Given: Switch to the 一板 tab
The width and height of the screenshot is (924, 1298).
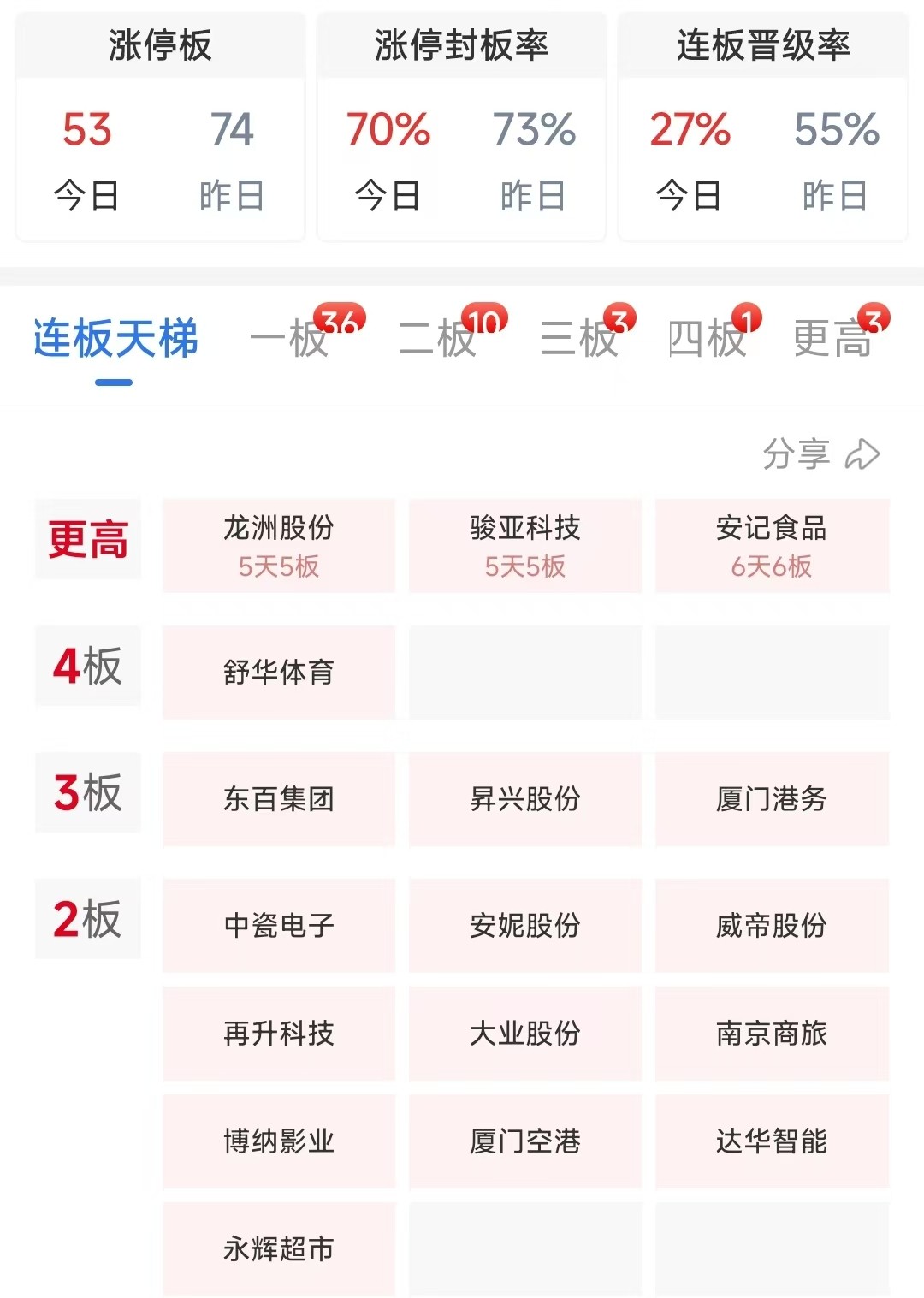Looking at the screenshot, I should pyautogui.click(x=289, y=338).
